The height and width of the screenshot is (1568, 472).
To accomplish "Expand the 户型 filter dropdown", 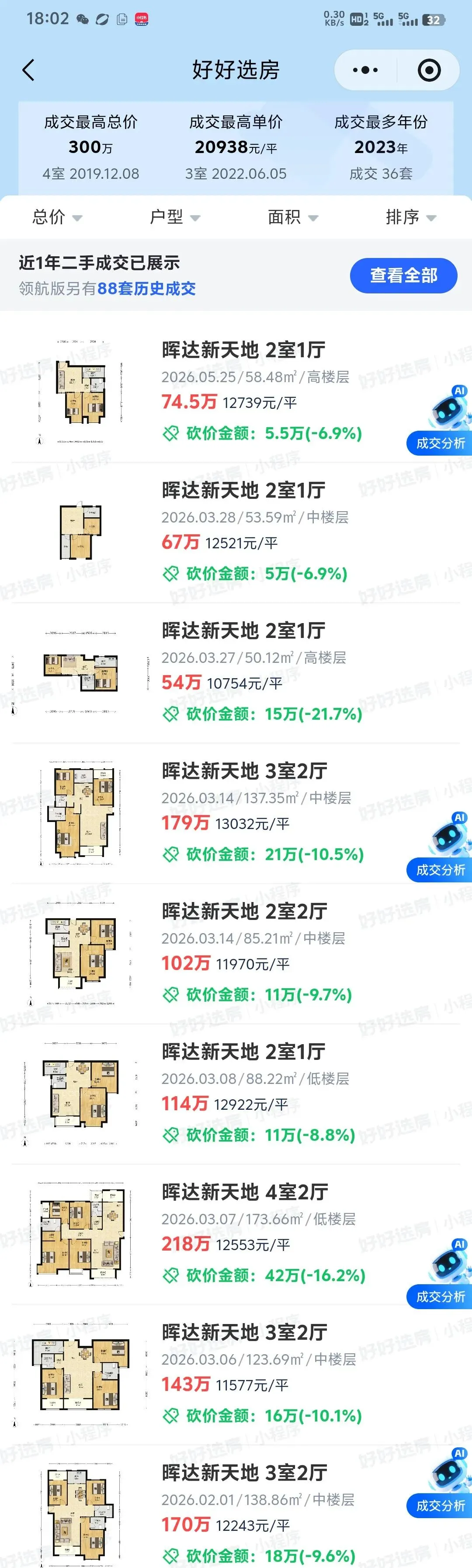I will (x=175, y=217).
